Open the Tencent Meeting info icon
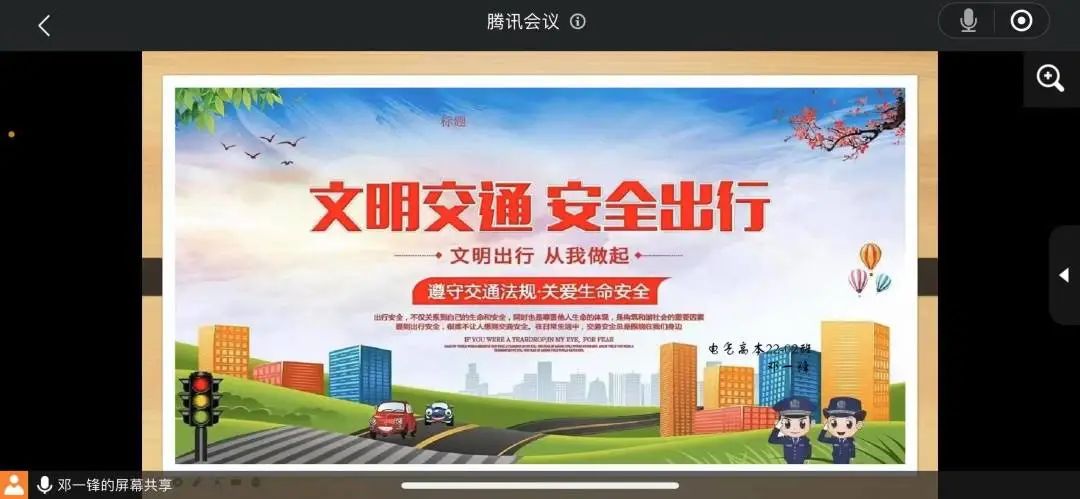Viewport: 1080px width, 499px height. coord(577,22)
